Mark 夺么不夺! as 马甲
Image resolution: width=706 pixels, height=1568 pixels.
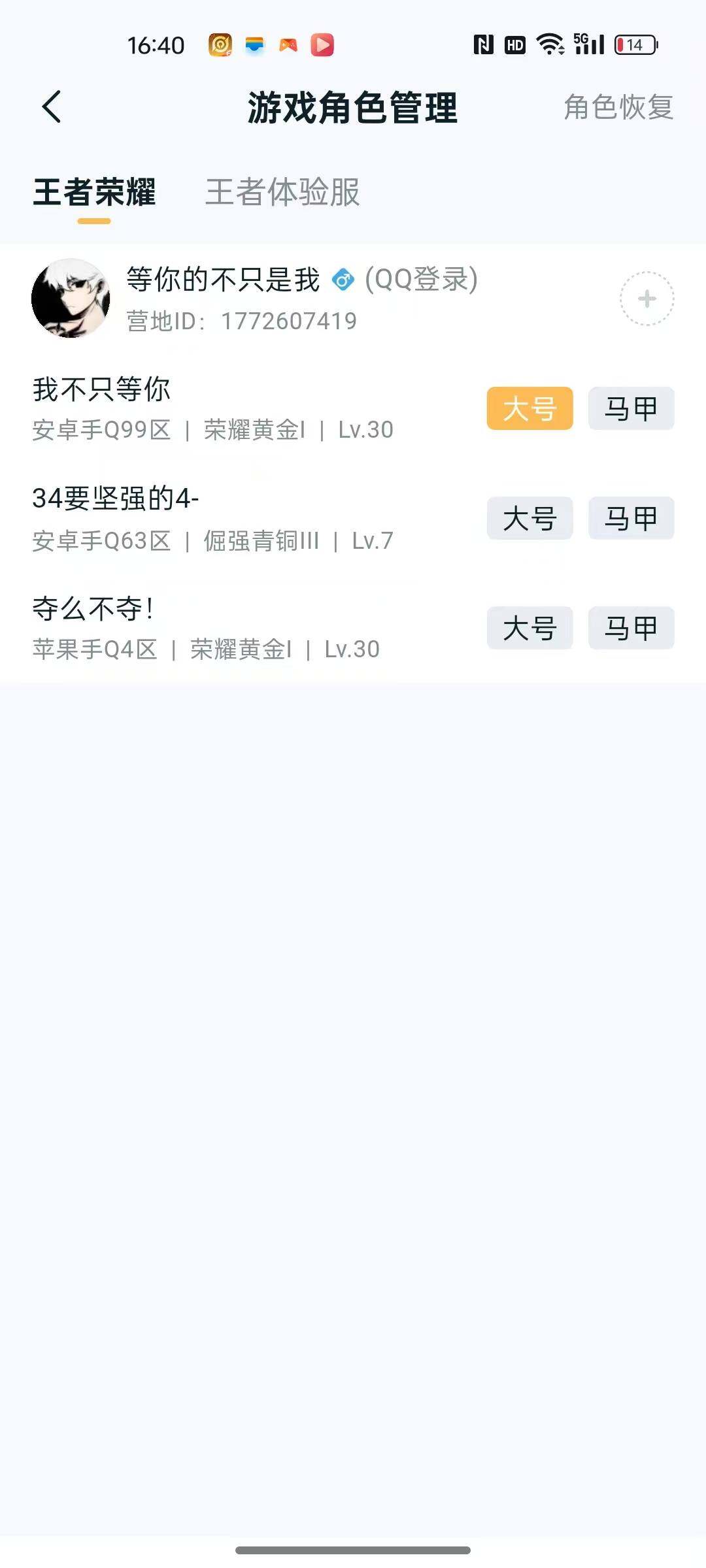coord(630,628)
